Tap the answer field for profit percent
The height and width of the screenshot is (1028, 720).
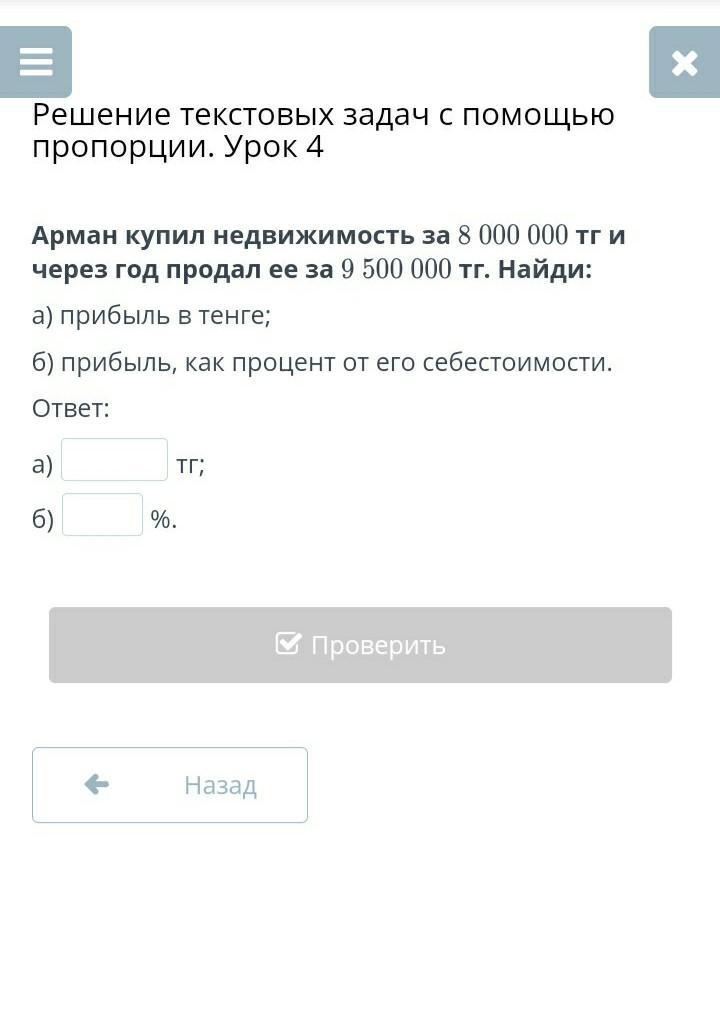click(102, 515)
